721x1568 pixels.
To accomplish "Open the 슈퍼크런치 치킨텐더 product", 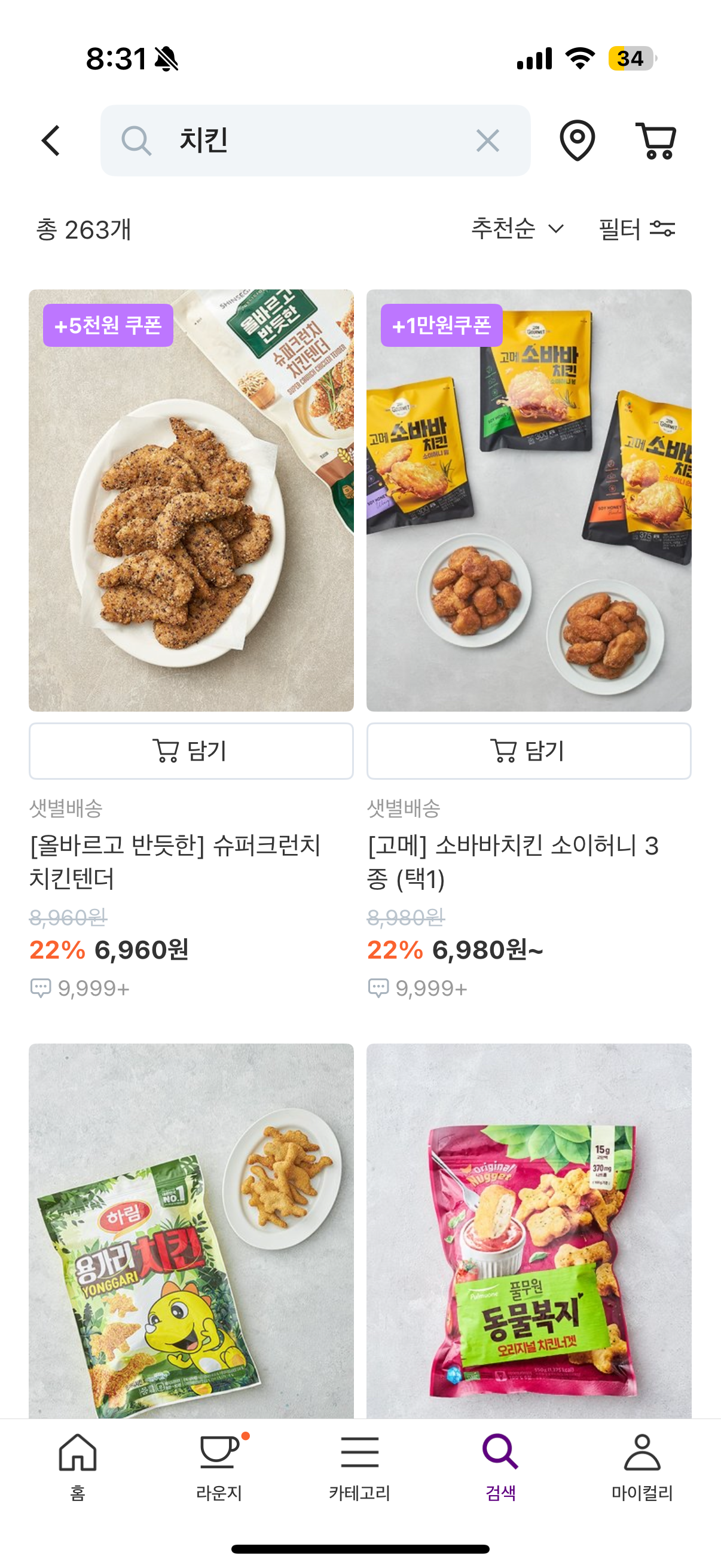I will pyautogui.click(x=191, y=501).
